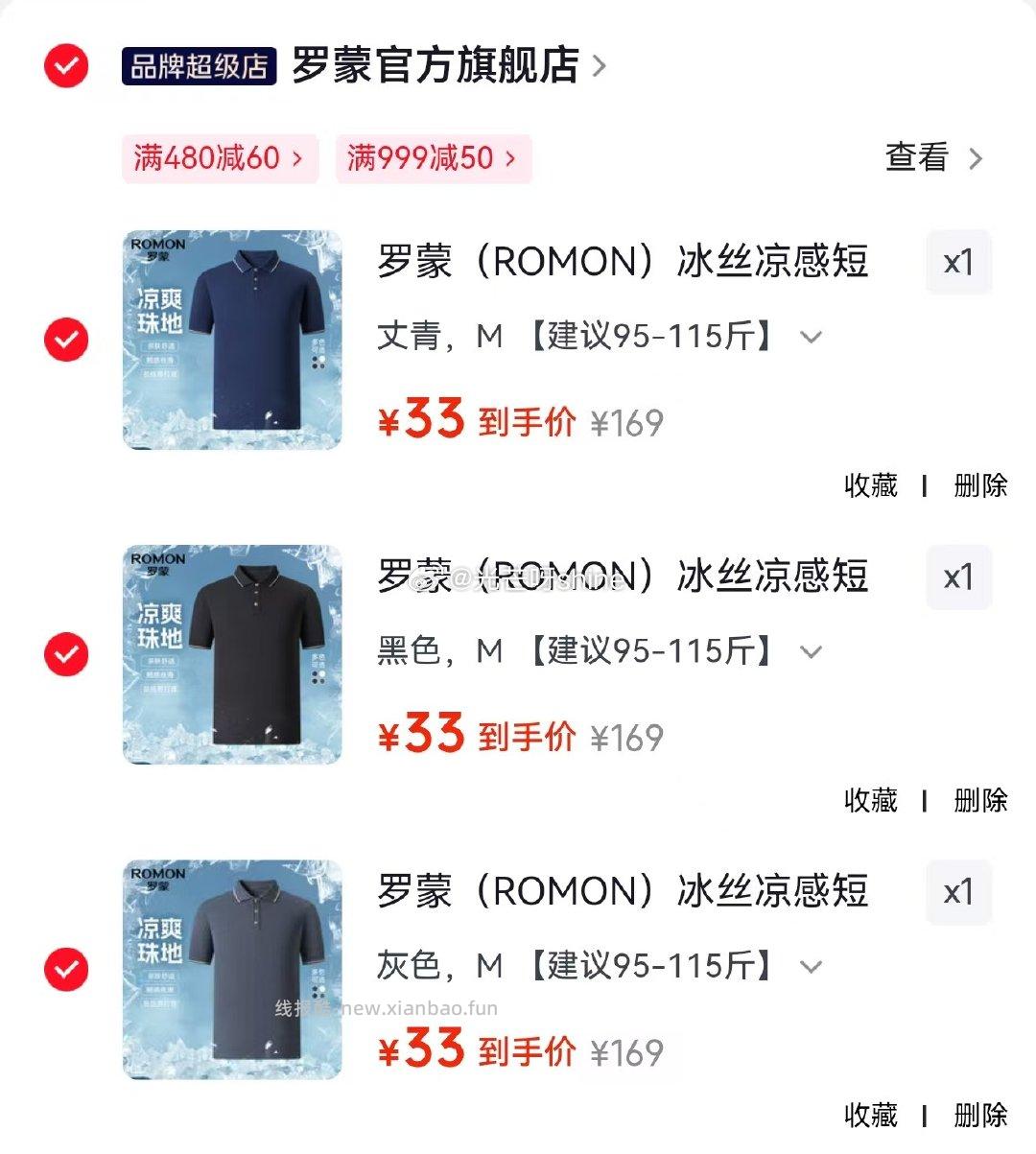Uncheck the 黑色 black polo shirt item

pyautogui.click(x=64, y=654)
